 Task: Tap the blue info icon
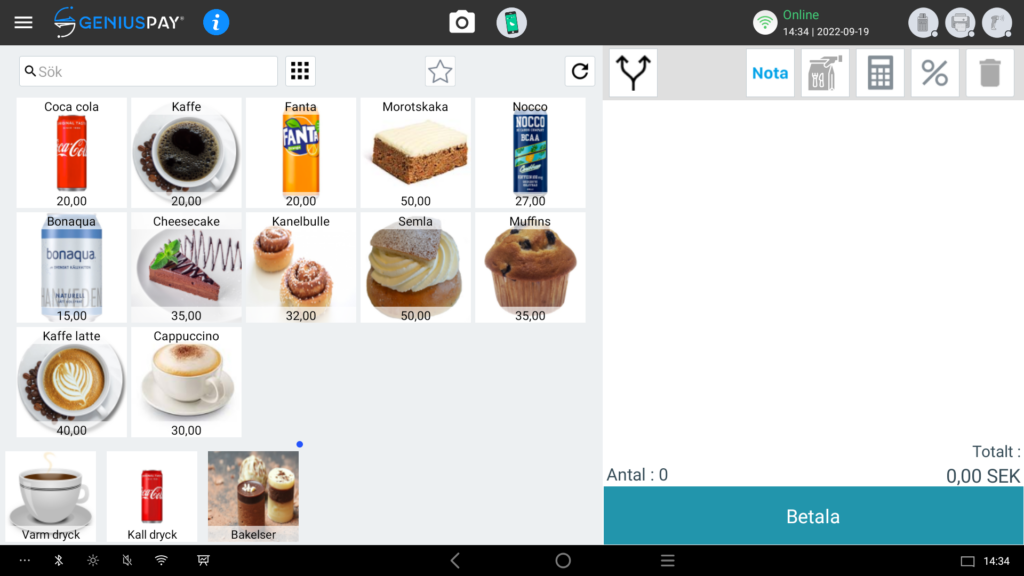(x=216, y=22)
